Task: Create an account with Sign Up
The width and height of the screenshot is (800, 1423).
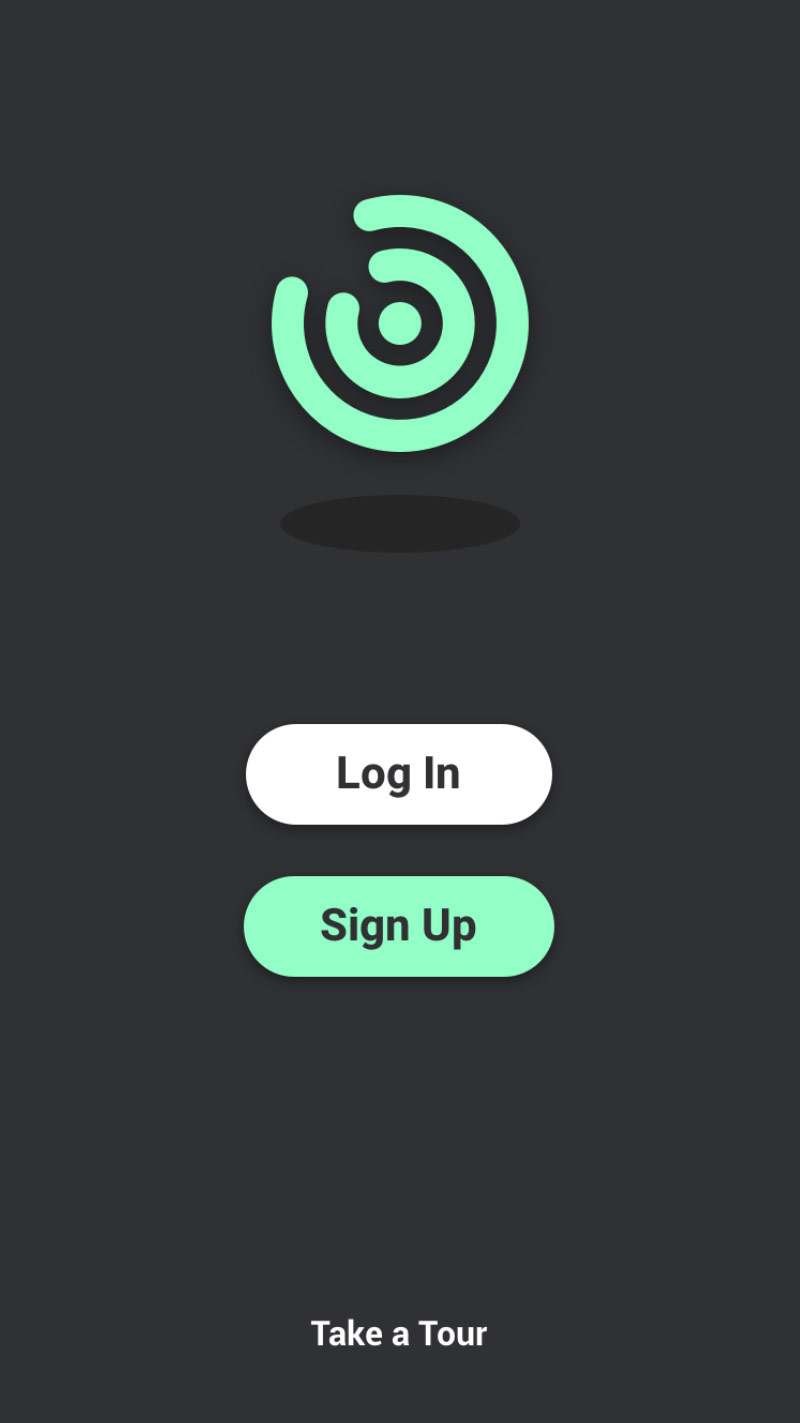Action: pos(398,926)
